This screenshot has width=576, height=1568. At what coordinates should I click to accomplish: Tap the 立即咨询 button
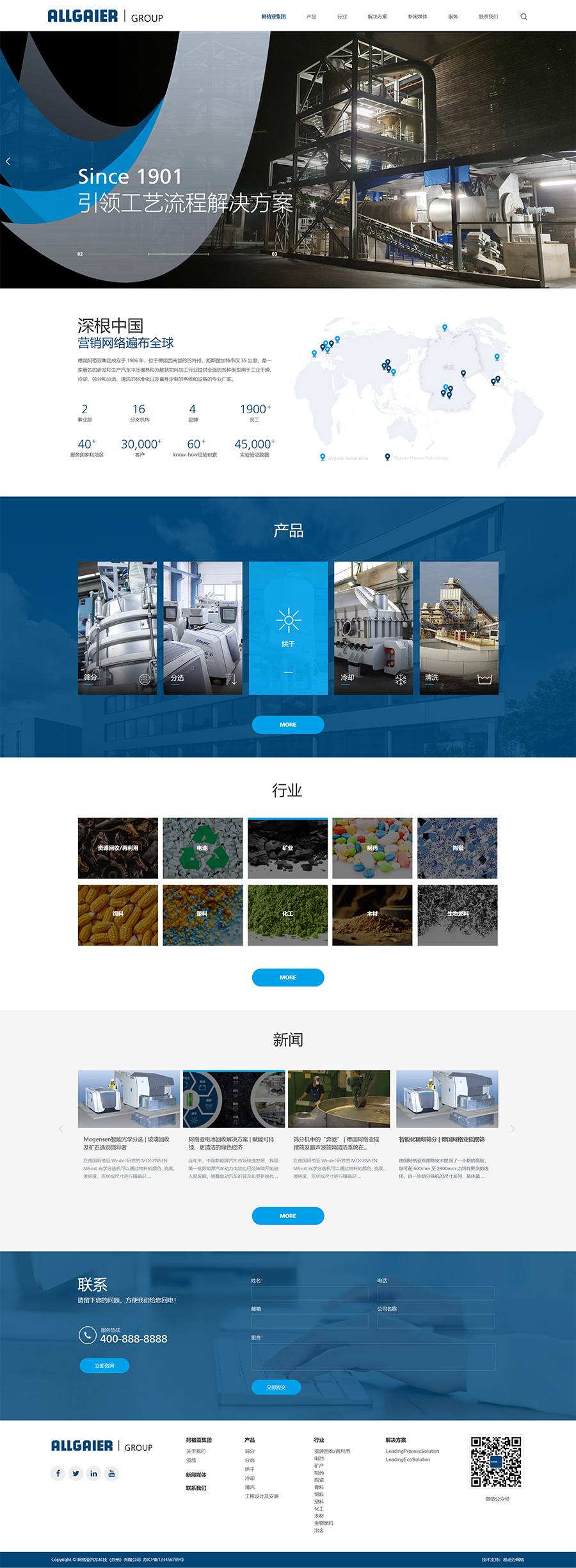pos(104,1365)
